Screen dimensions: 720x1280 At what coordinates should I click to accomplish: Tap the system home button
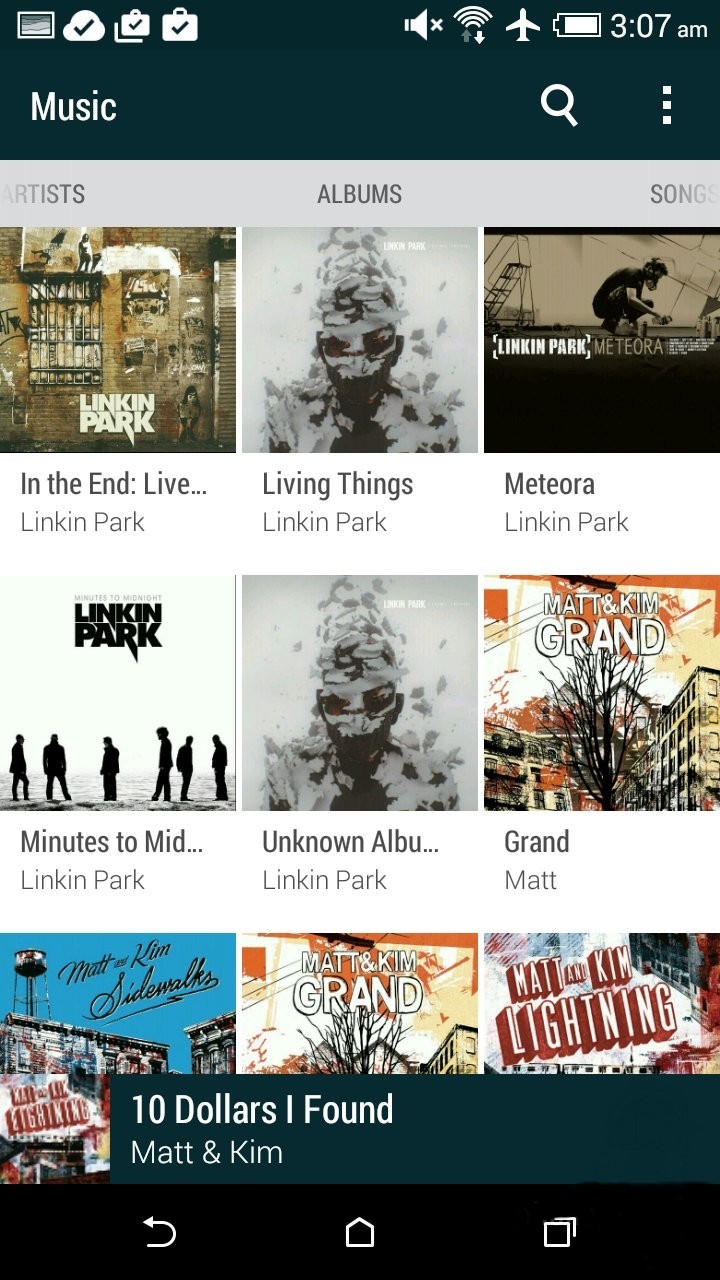click(360, 1233)
